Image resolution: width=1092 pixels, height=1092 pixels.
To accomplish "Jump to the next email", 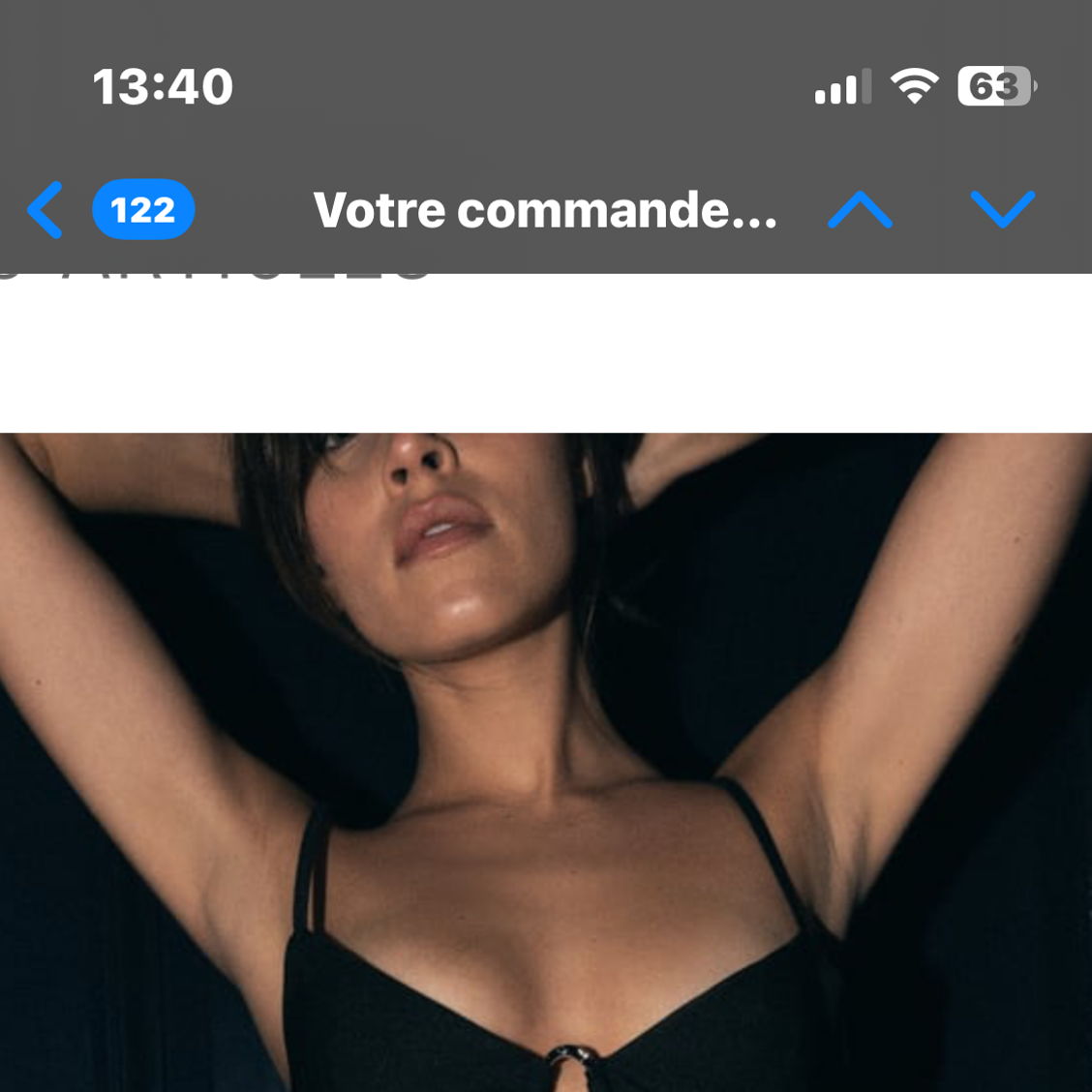I will click(x=1002, y=210).
